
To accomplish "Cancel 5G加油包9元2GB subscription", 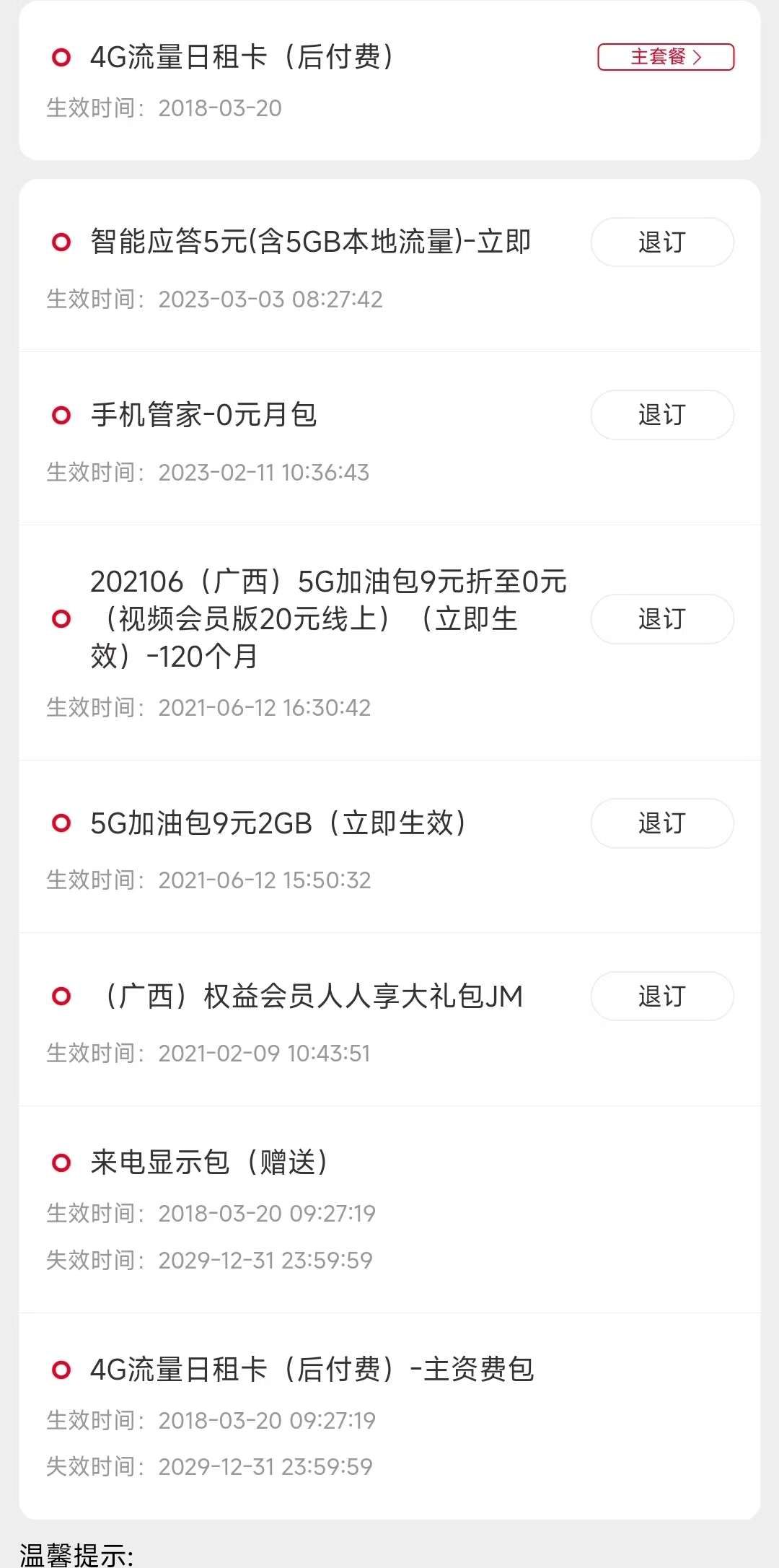I will coord(661,823).
